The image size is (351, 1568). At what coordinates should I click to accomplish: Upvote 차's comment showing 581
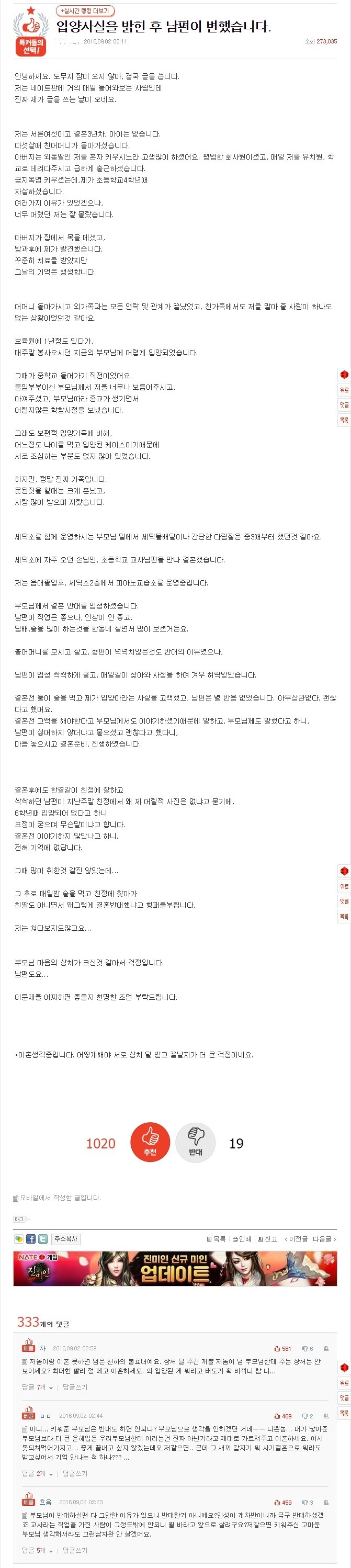282,1349
